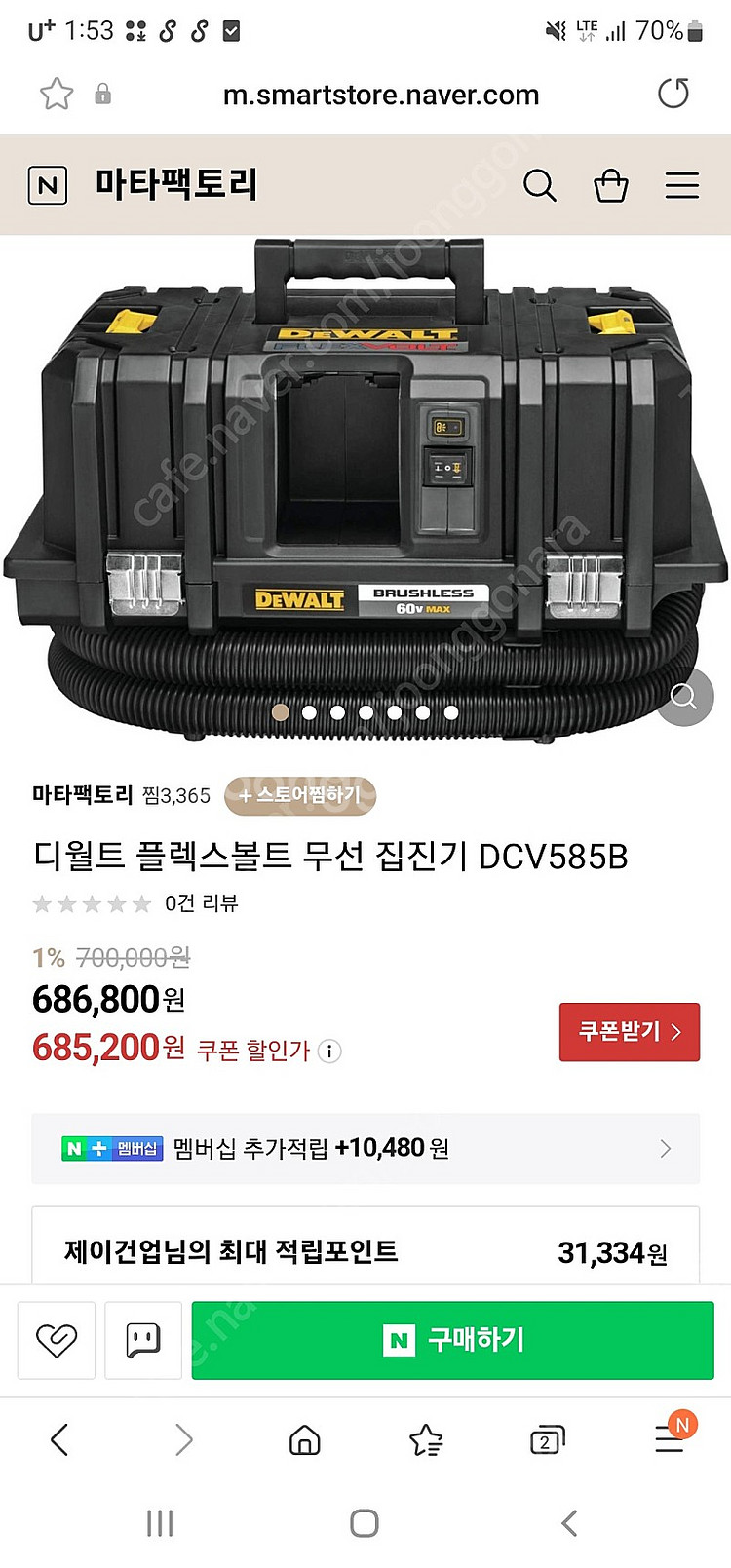Tap +스토어찜하기 to favorite the store

(x=300, y=795)
